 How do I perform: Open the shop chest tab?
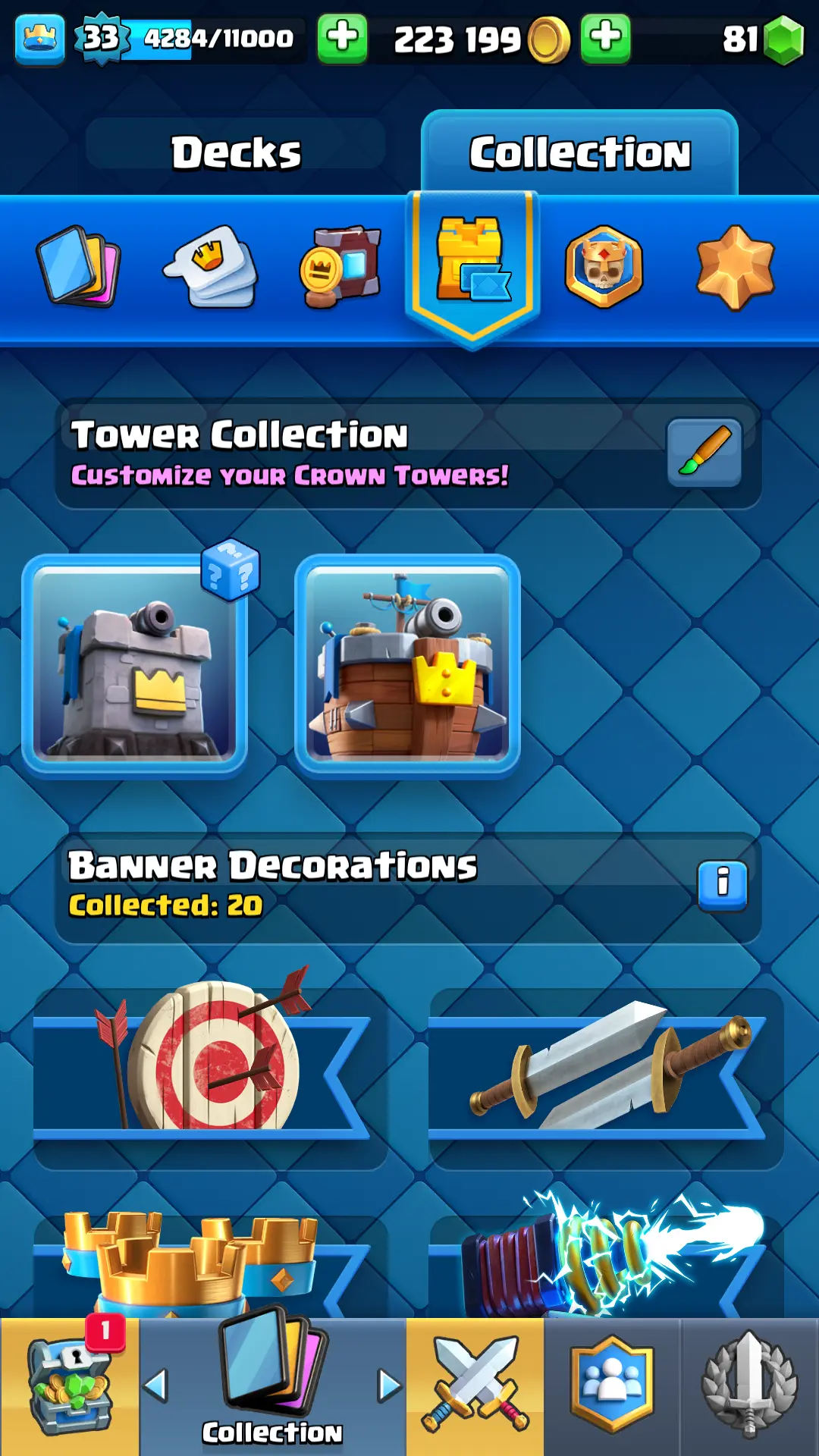[70, 1386]
